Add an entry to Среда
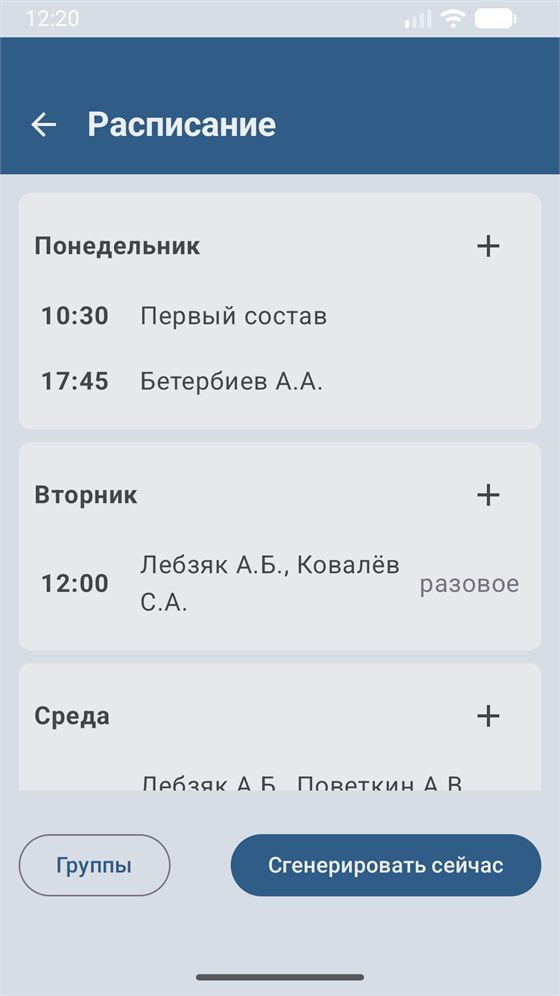560x996 pixels. pos(488,717)
